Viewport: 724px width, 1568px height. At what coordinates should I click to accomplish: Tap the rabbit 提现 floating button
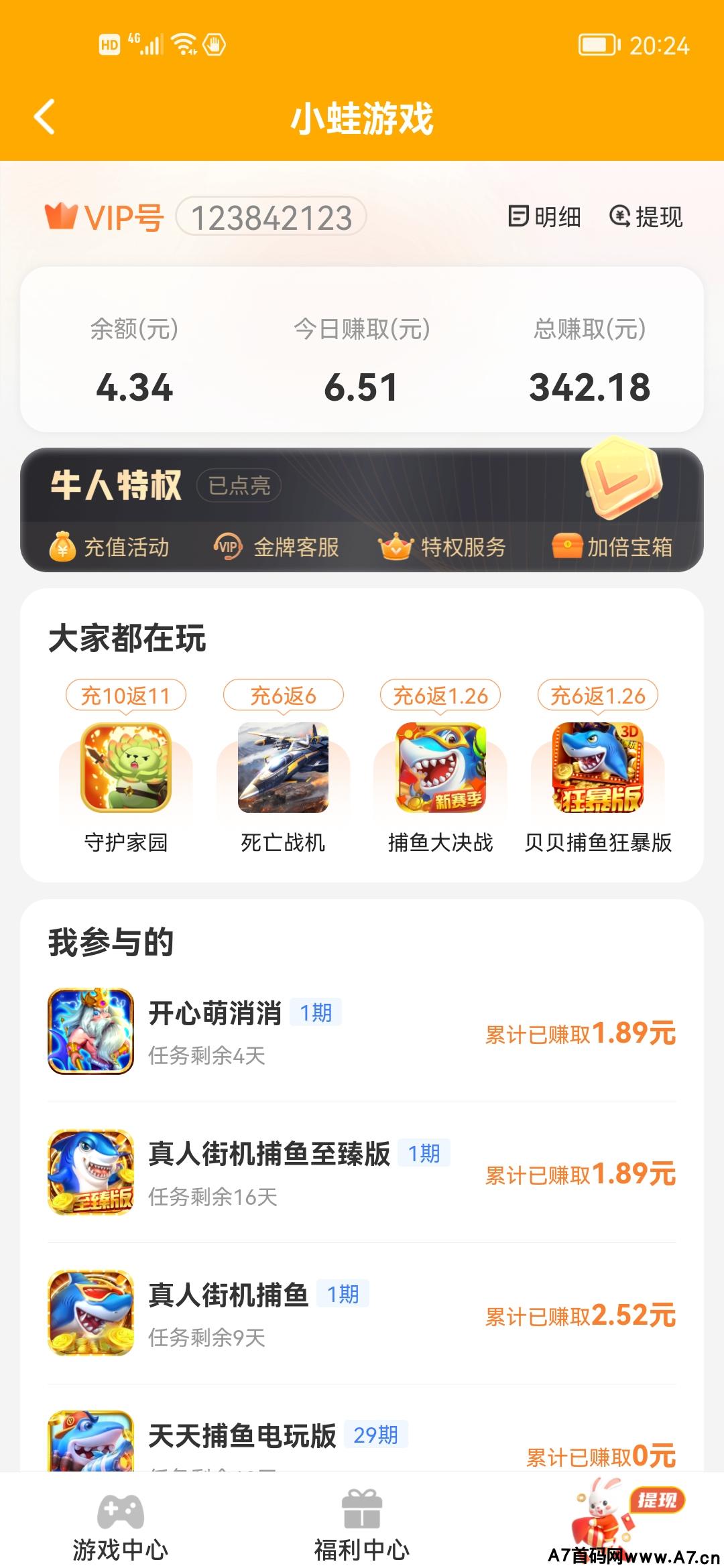point(623,1516)
